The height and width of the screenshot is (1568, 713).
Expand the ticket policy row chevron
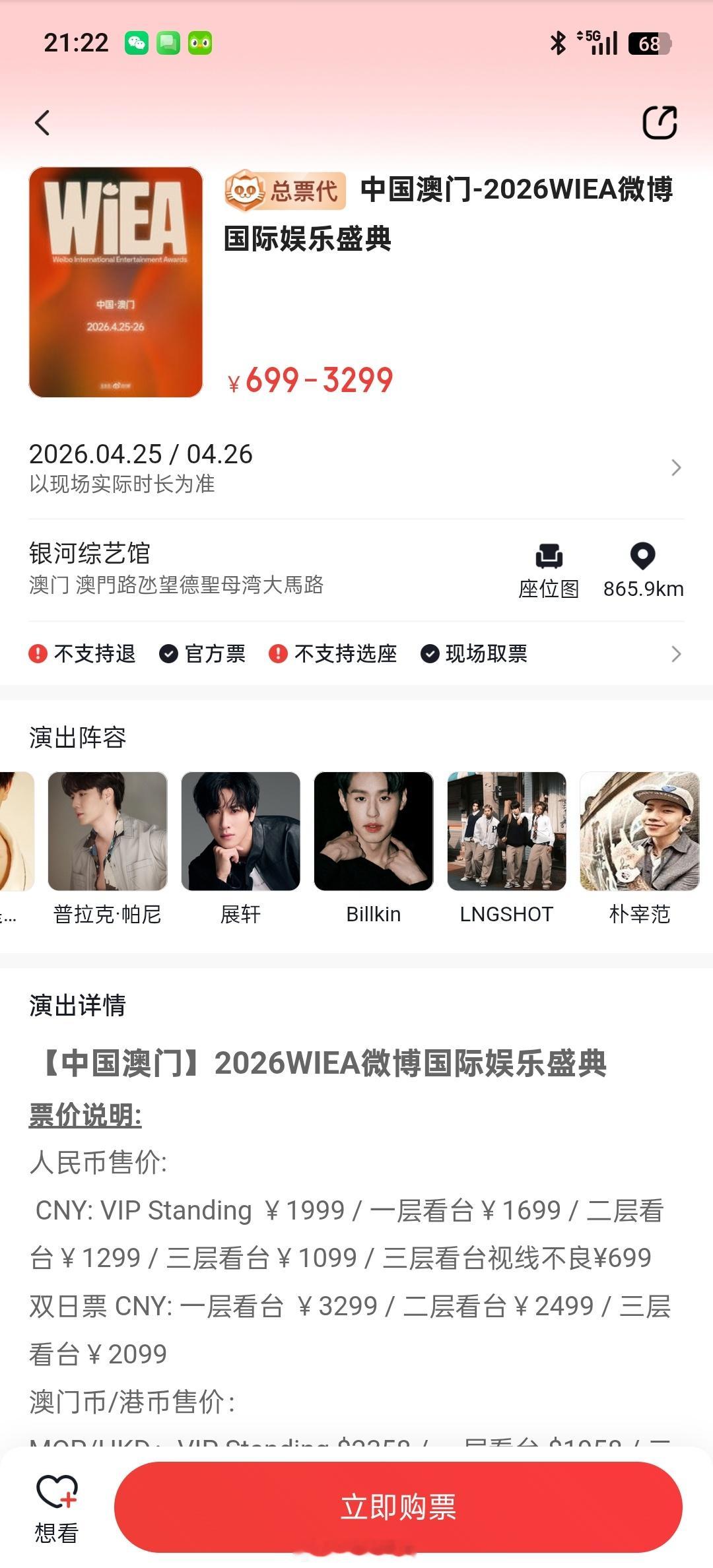click(x=675, y=654)
